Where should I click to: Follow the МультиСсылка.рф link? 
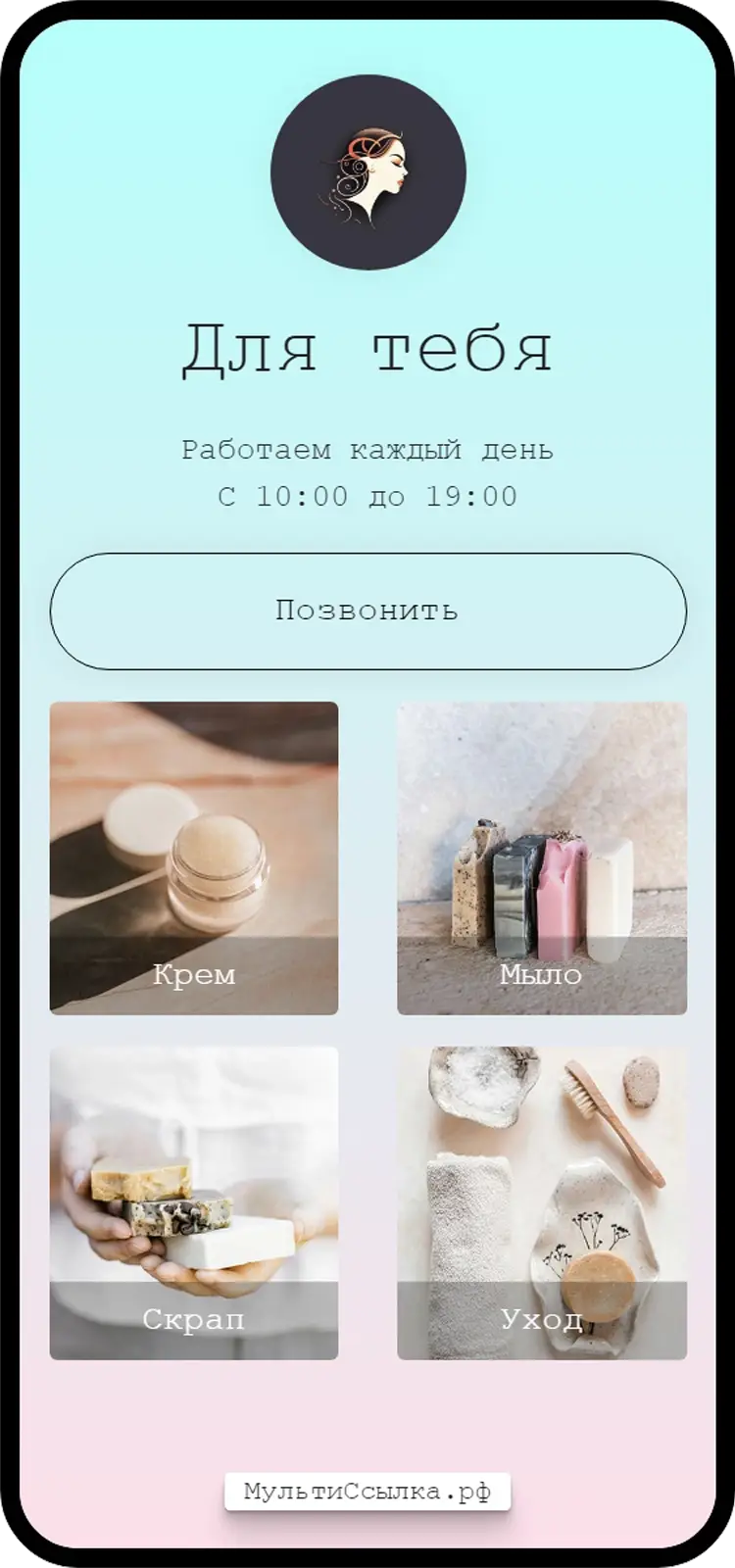[367, 1493]
